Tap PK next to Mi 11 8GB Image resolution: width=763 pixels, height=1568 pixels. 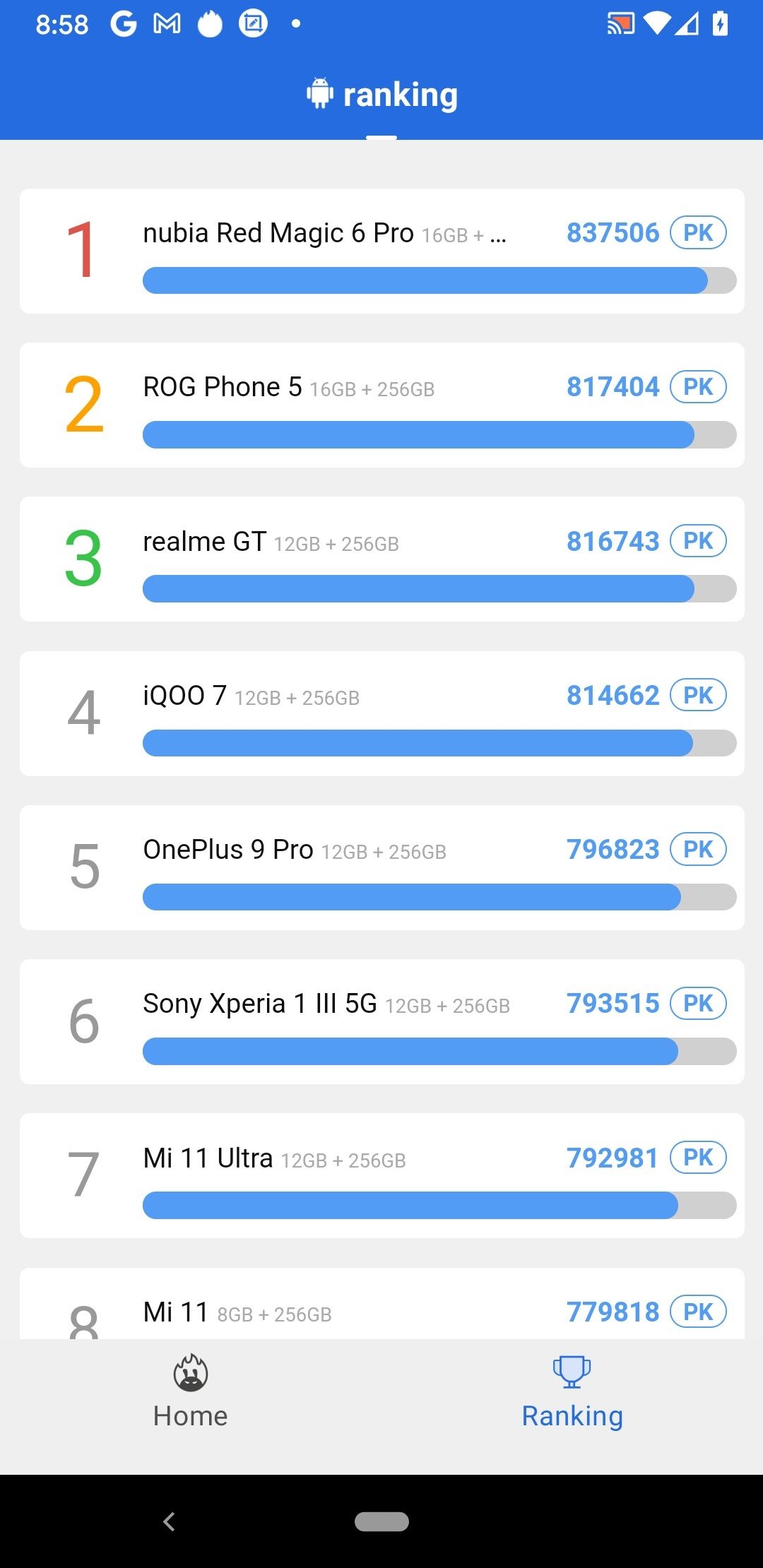(x=698, y=1312)
